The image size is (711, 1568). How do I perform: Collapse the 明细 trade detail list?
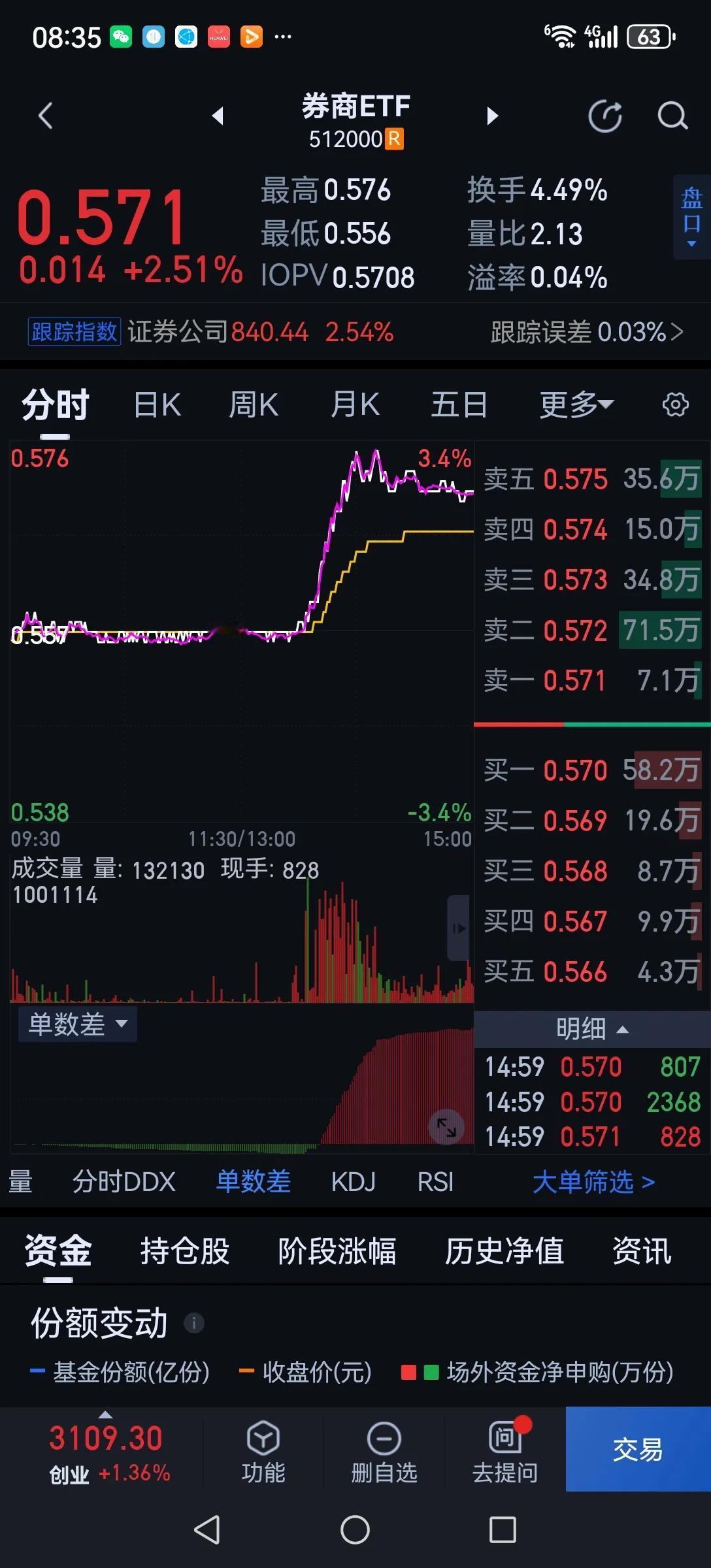[591, 1028]
